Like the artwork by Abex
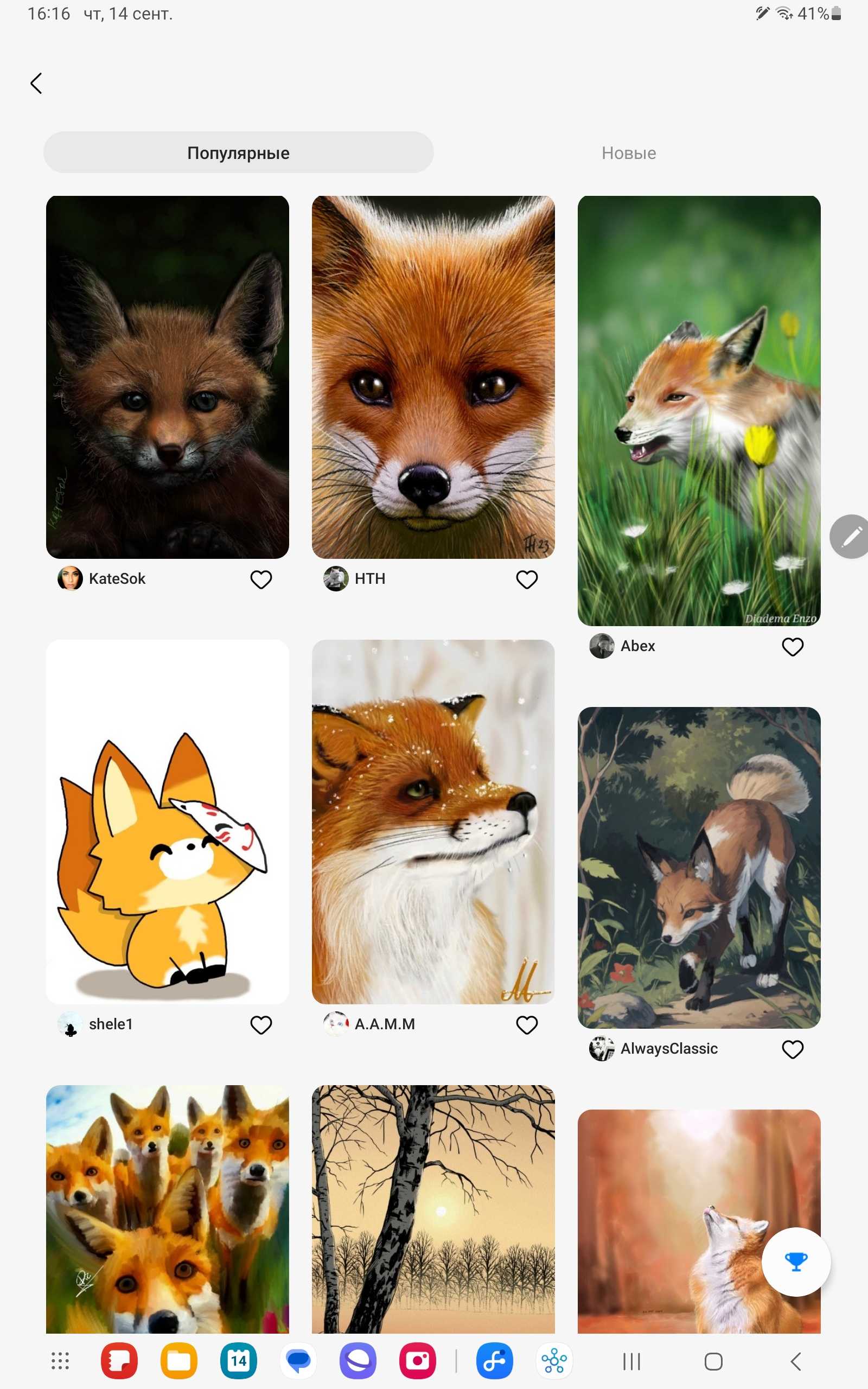Image resolution: width=868 pixels, height=1389 pixels. (x=792, y=646)
